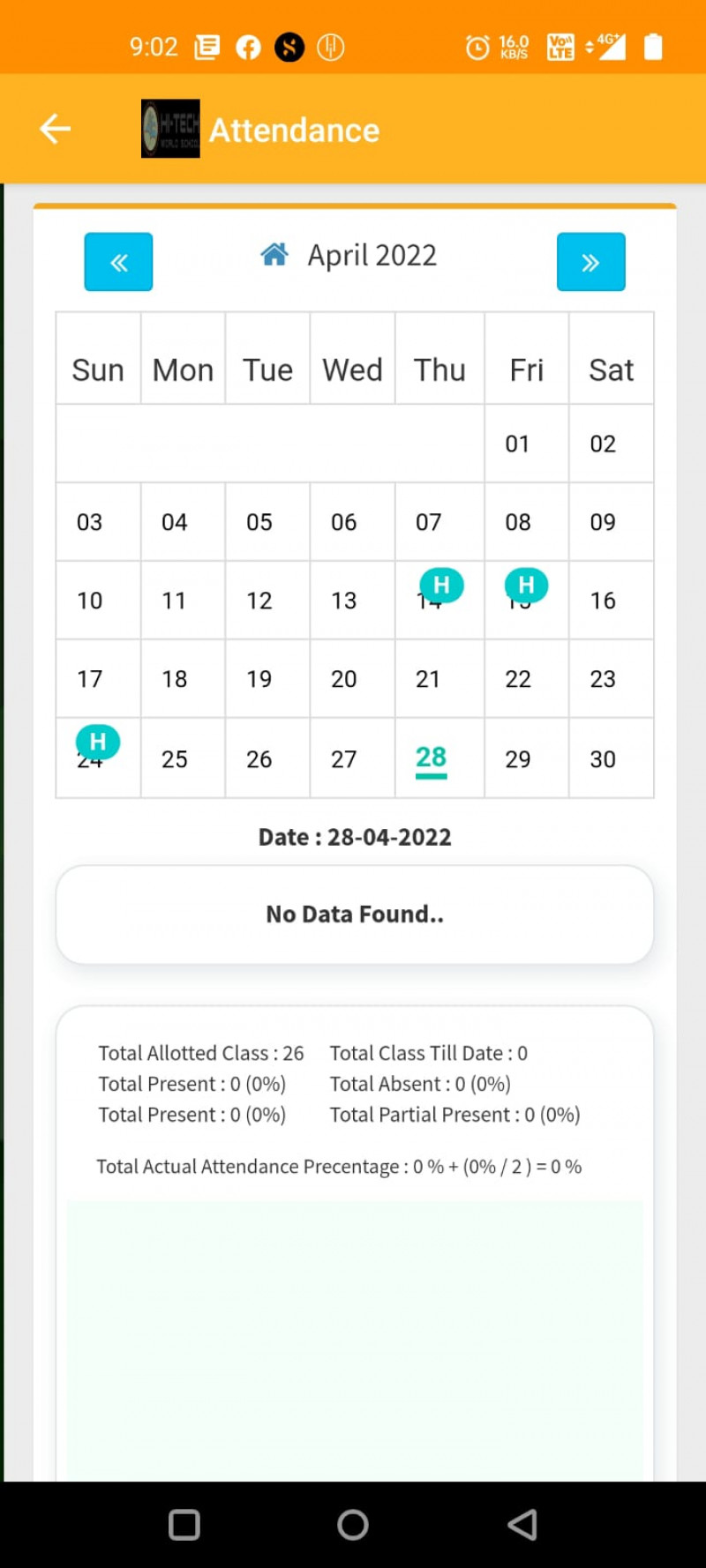Choose date 12 in the calendar

259,601
